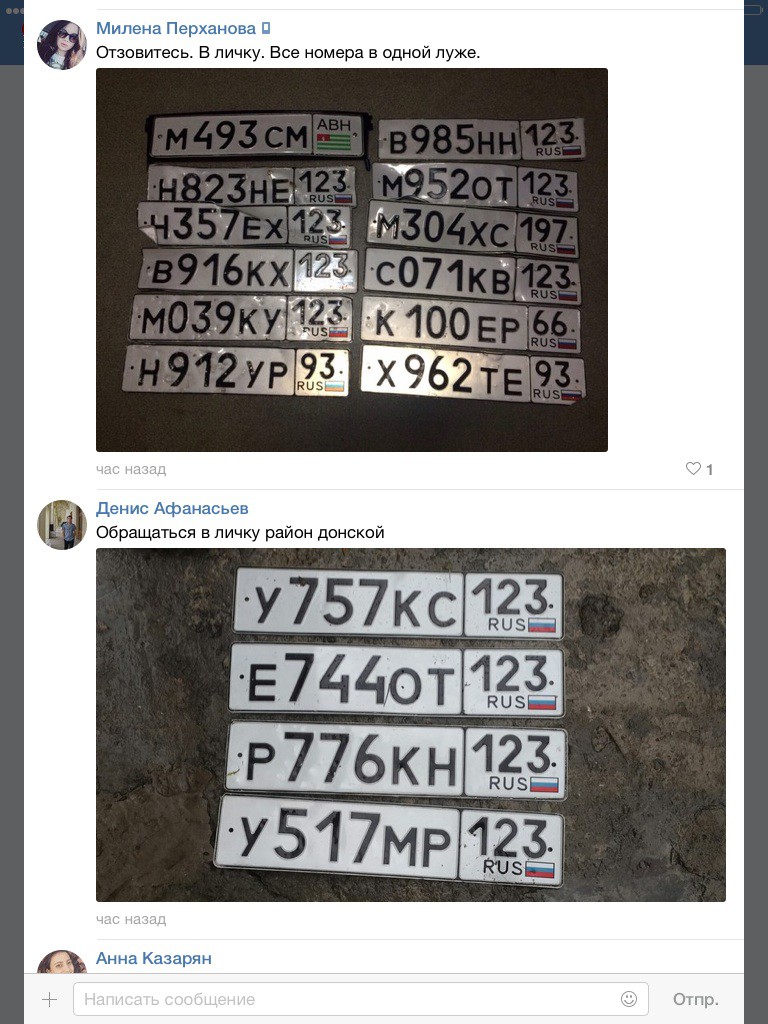Image resolution: width=768 pixels, height=1024 pixels.
Task: Tap Милена Перханова's avatar photo
Action: click(x=62, y=45)
